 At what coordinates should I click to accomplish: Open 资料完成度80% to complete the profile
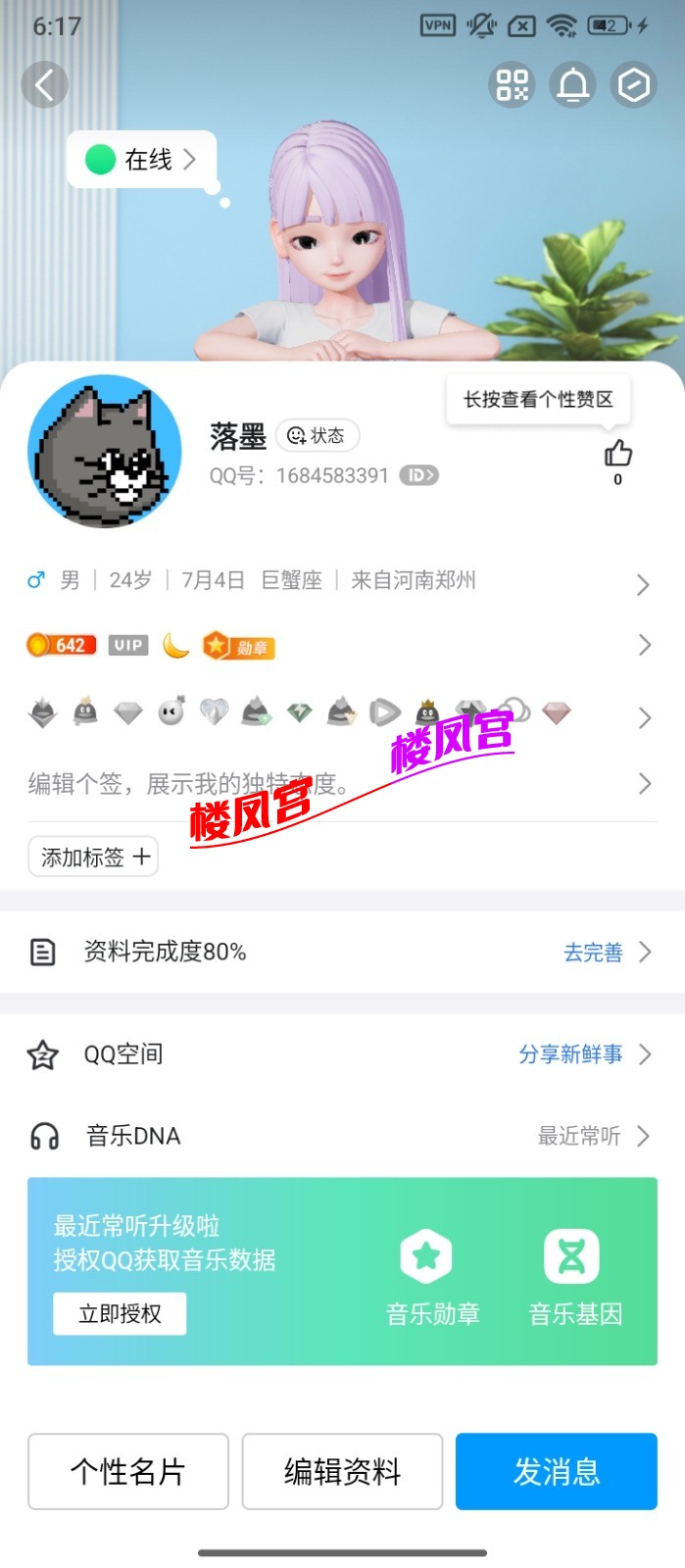point(342,952)
